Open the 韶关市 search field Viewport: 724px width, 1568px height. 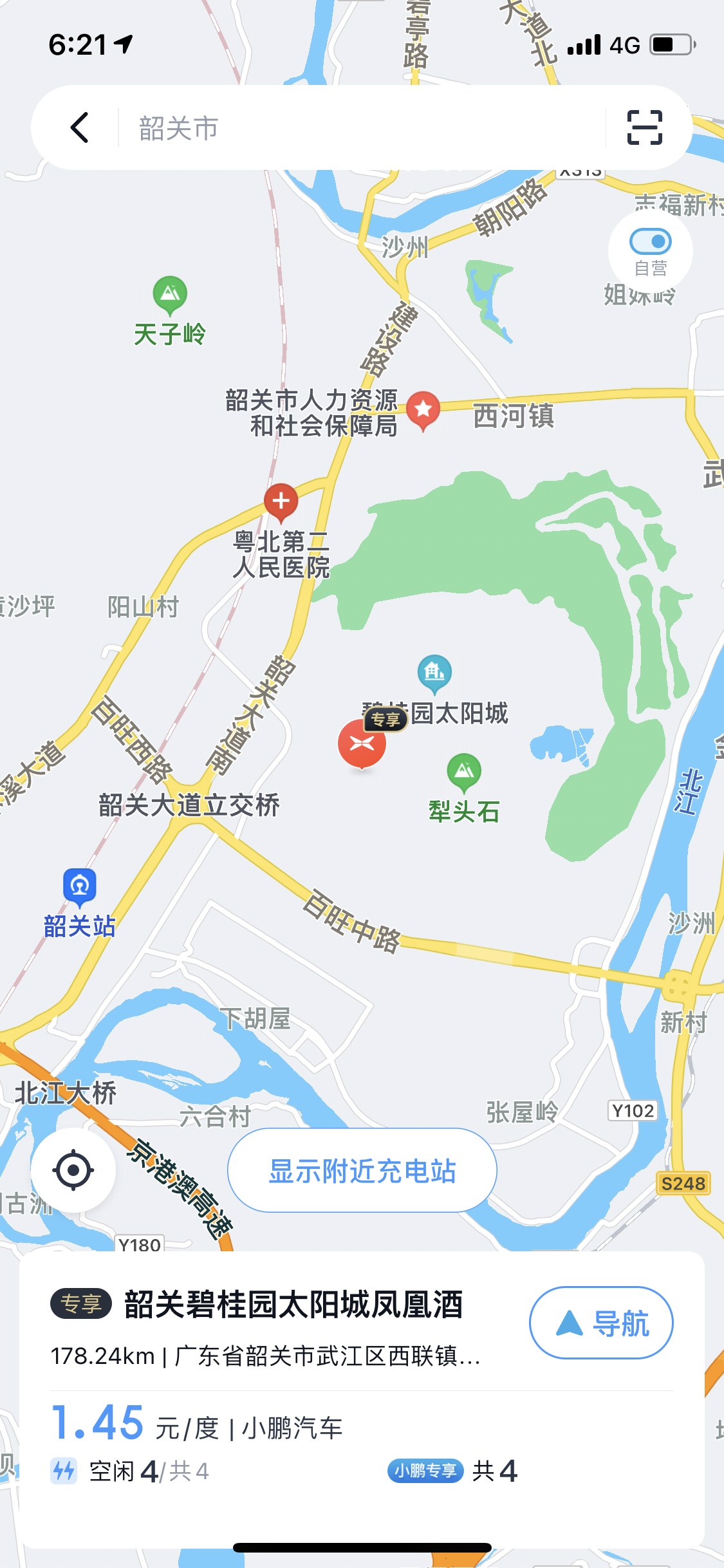(360, 127)
